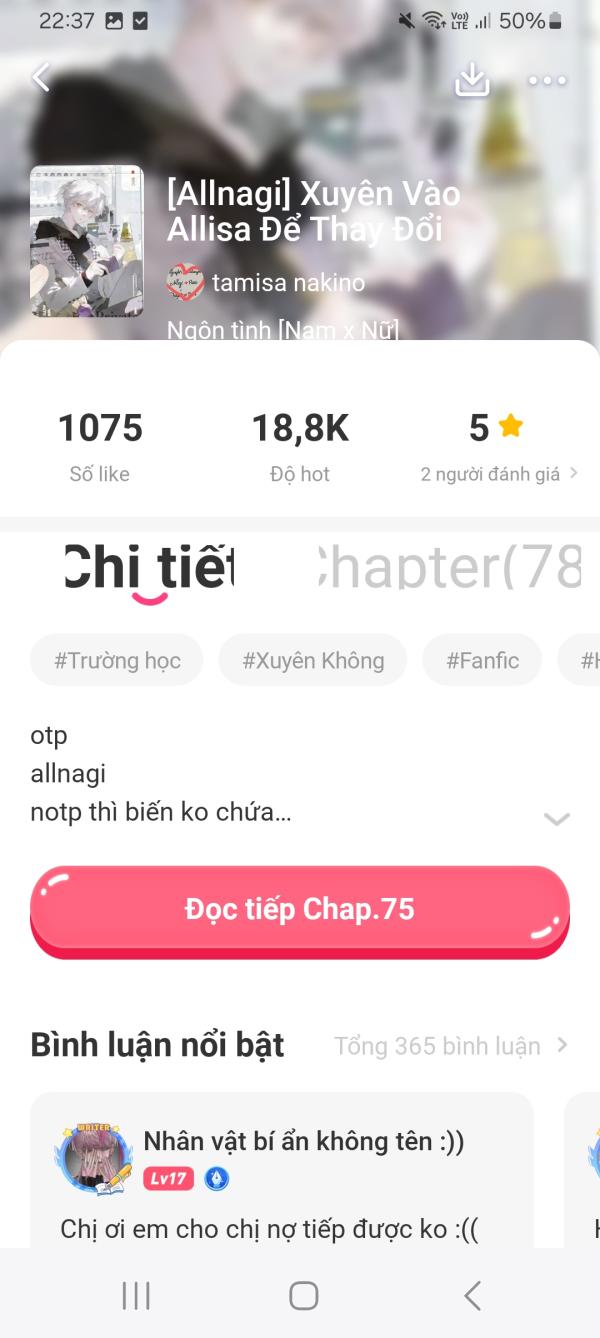This screenshot has height=1338, width=600.
Task: Continue reading with Đọc tiếp Chap.75
Action: [x=299, y=909]
